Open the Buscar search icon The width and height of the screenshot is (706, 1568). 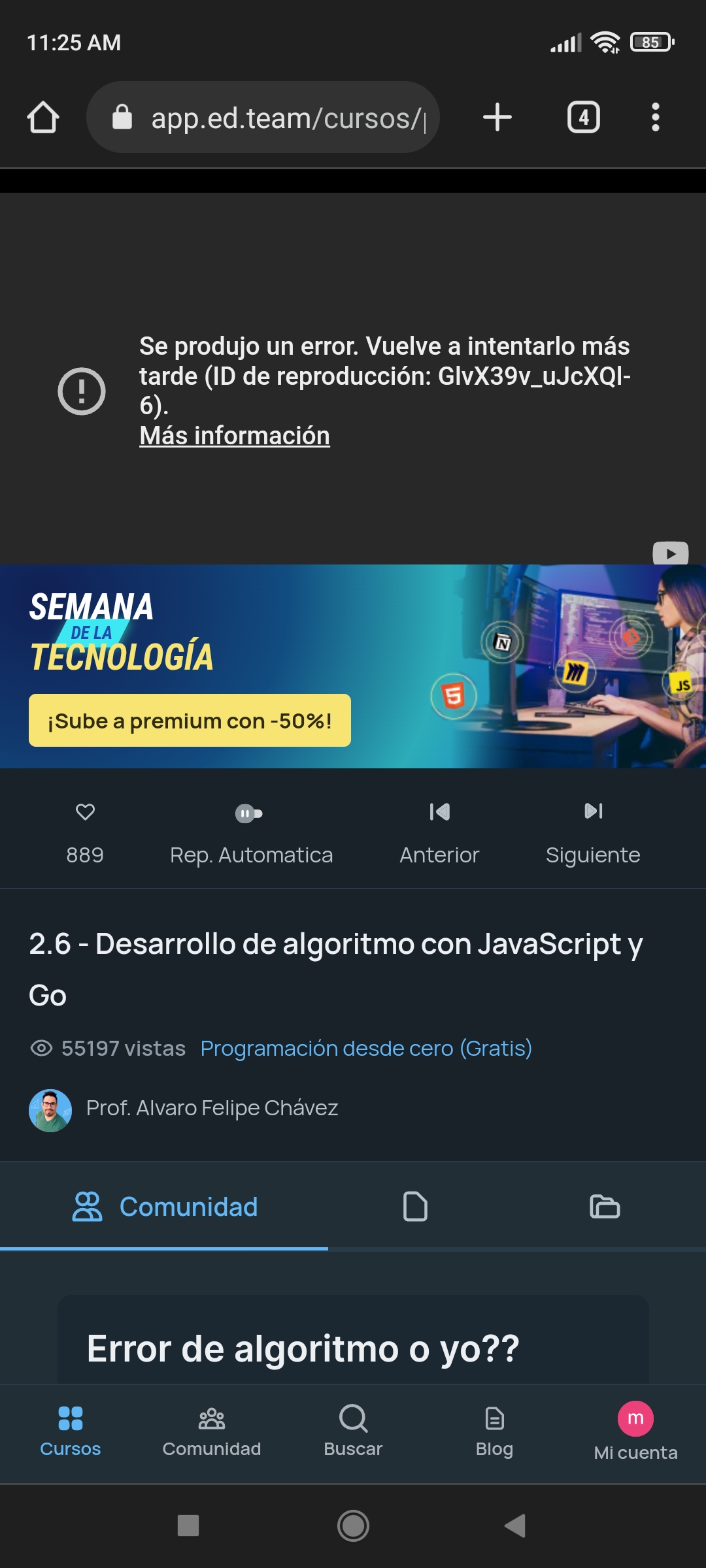353,1434
